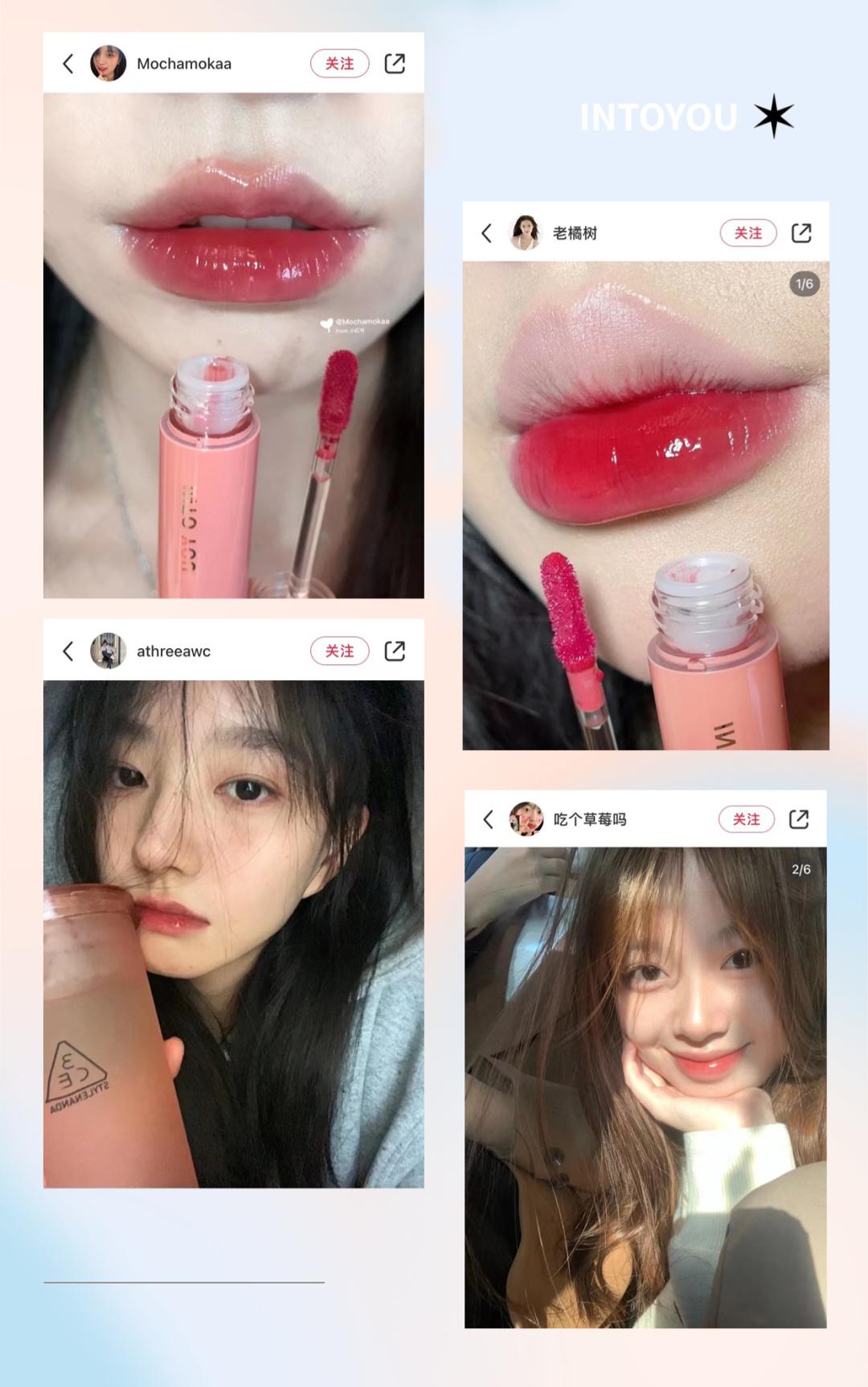Click the share icon on 吃个草莓吗's post

800,819
